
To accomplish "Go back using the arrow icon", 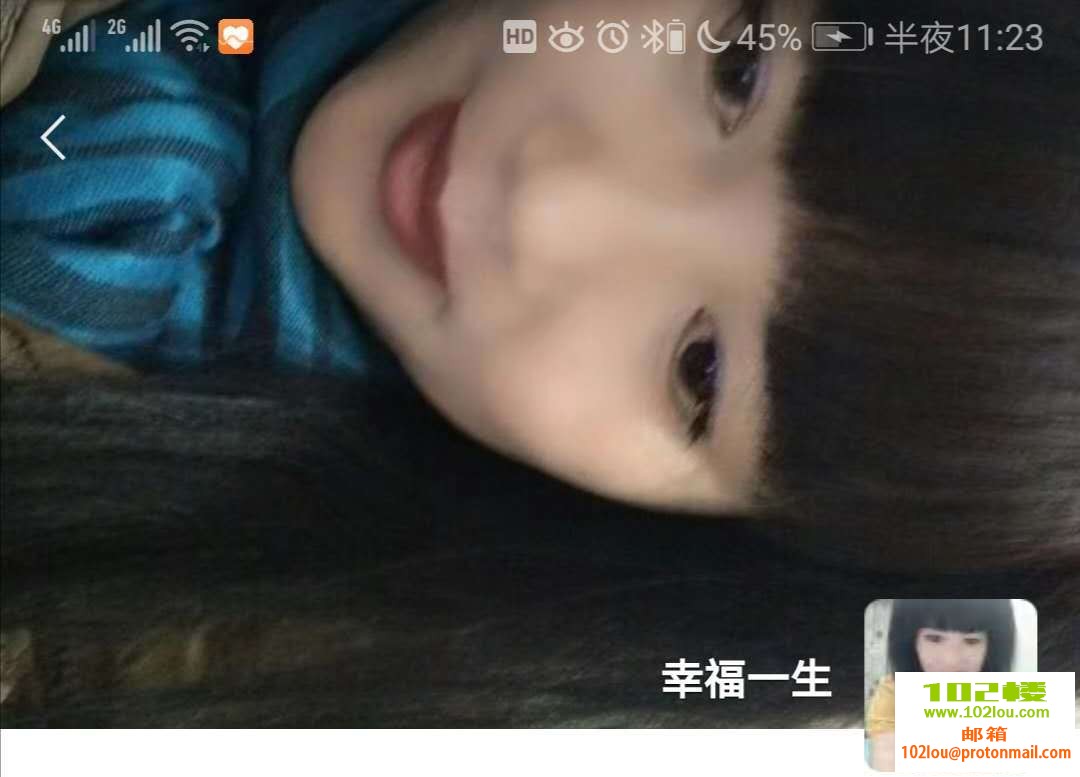I will click(53, 137).
